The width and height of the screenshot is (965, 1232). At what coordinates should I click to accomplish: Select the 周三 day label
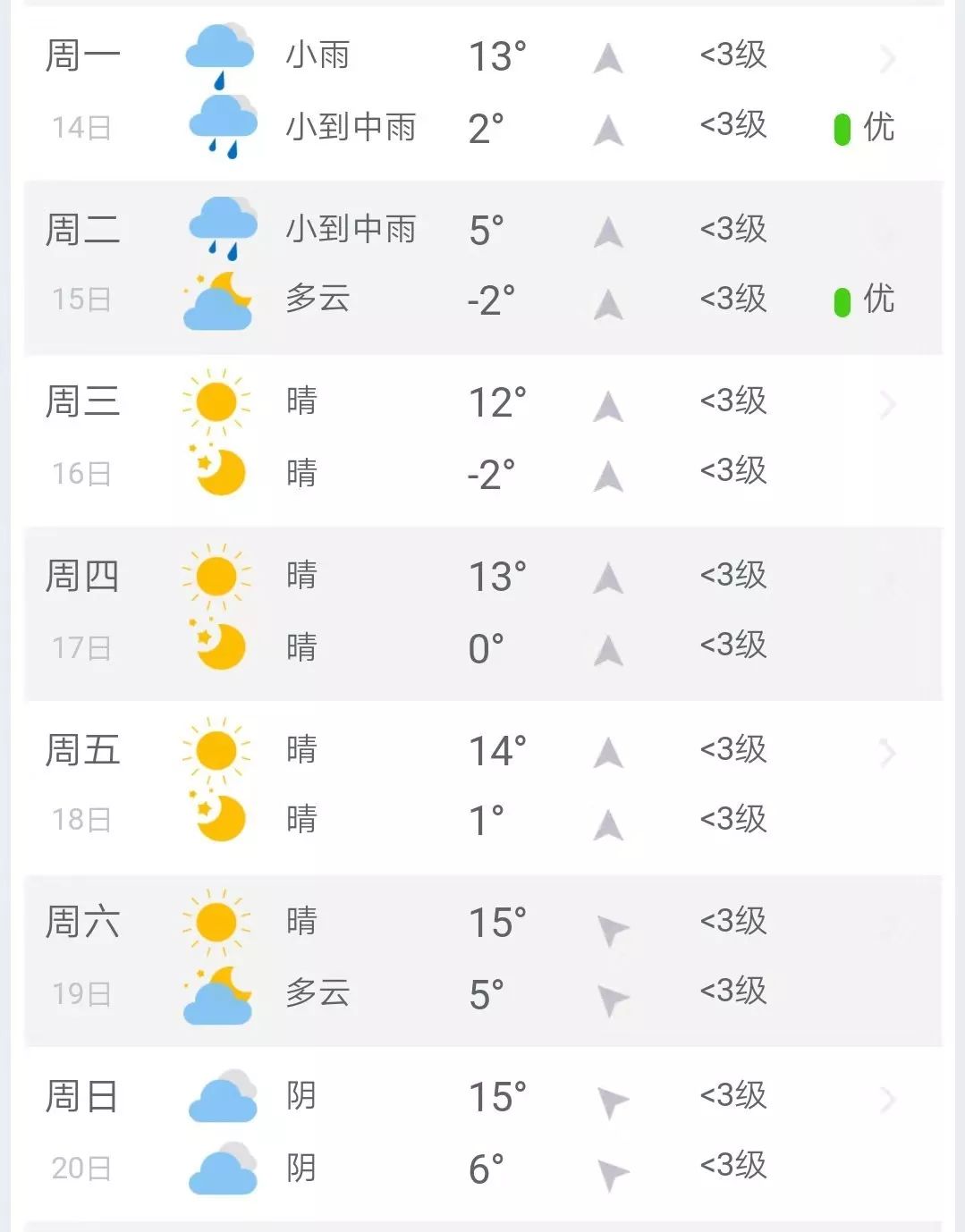[x=84, y=402]
